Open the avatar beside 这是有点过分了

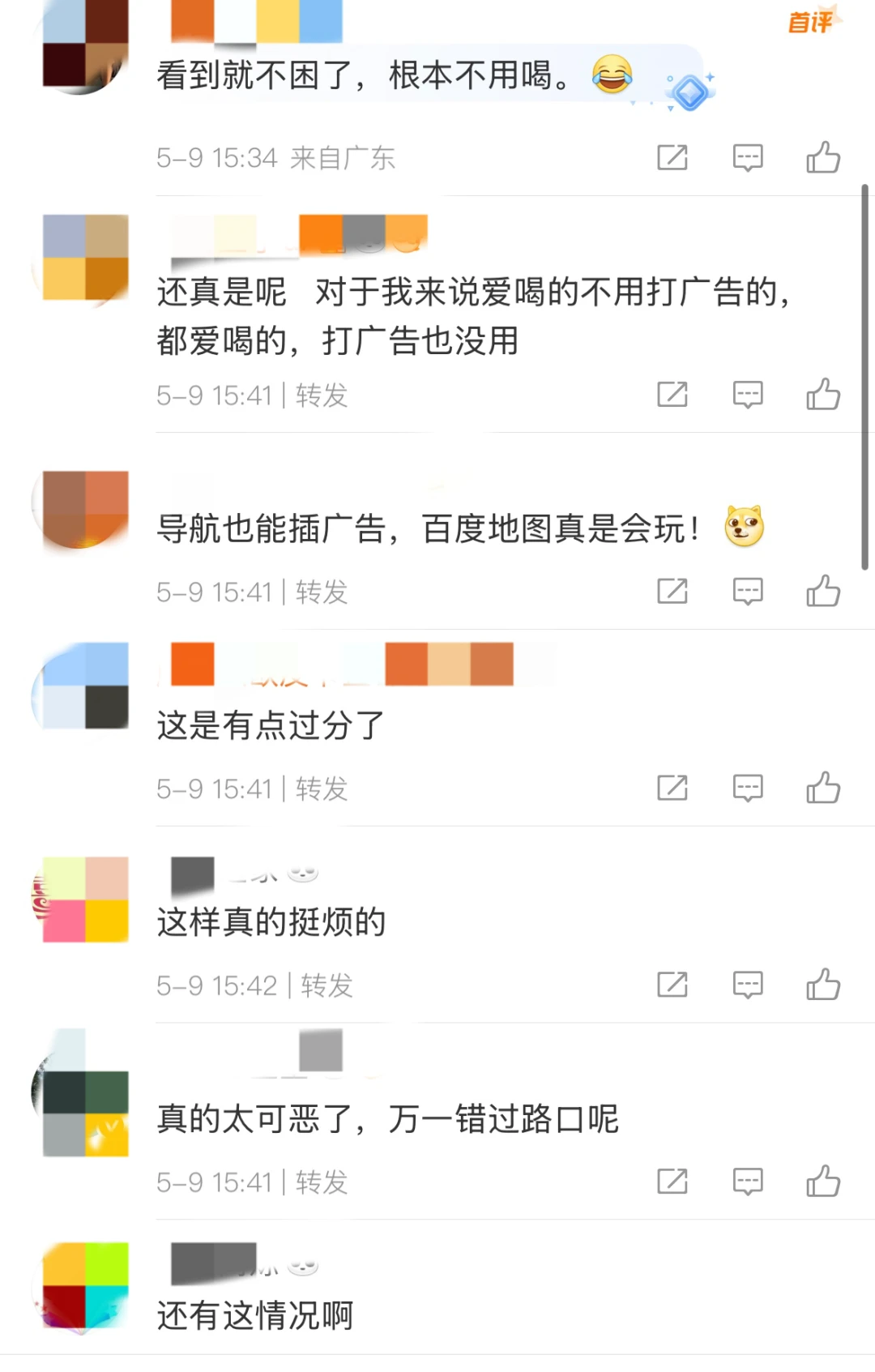pos(85,686)
